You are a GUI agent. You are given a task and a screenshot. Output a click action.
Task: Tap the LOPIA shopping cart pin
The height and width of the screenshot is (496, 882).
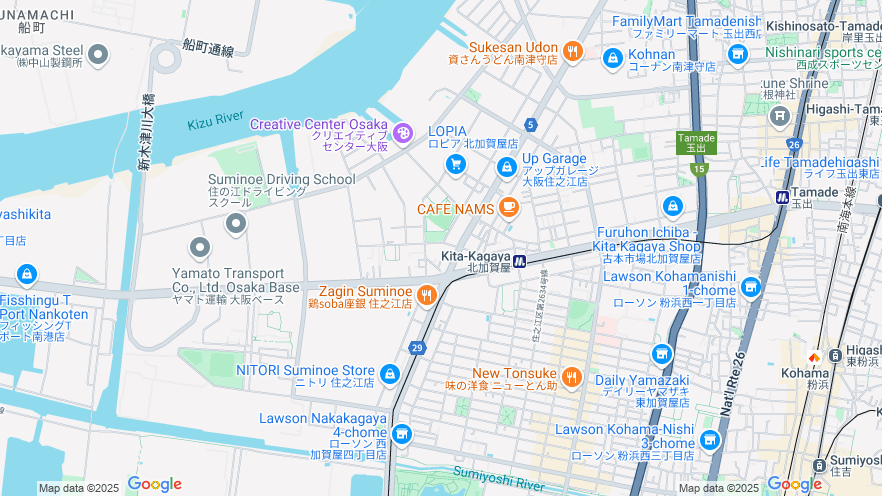pos(456,163)
